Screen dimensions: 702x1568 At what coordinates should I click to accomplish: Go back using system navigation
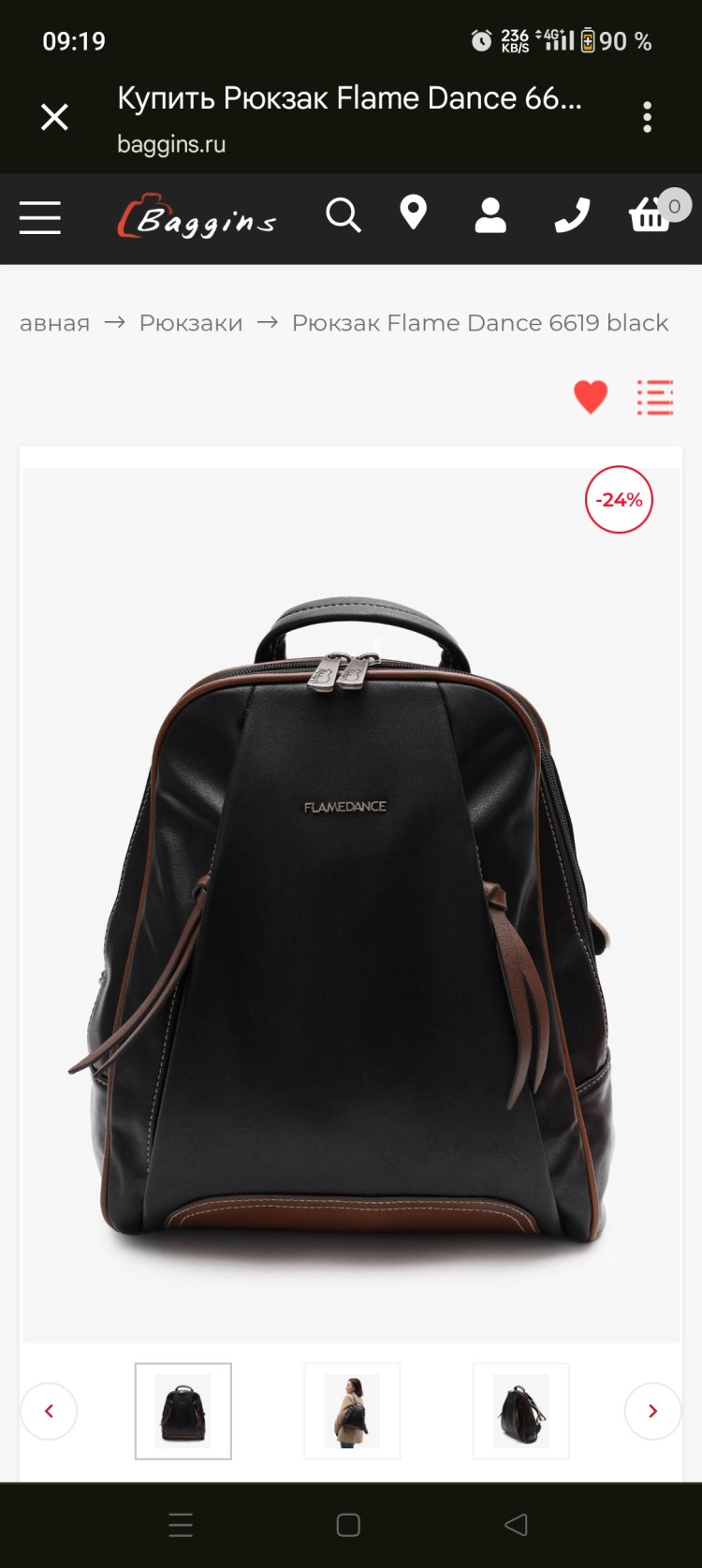click(516, 1525)
